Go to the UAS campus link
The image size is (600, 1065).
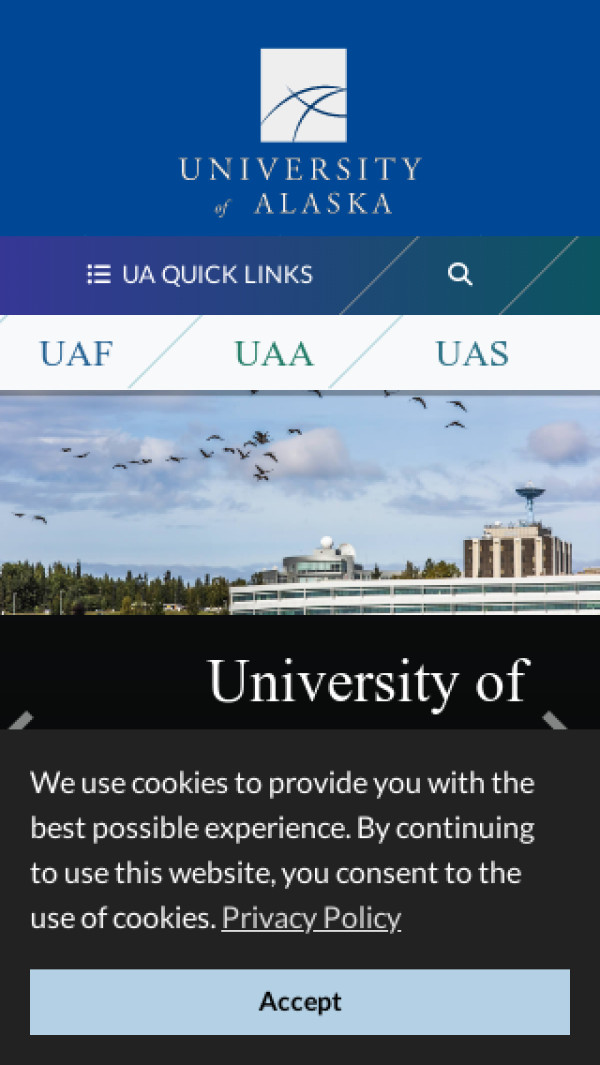click(472, 354)
